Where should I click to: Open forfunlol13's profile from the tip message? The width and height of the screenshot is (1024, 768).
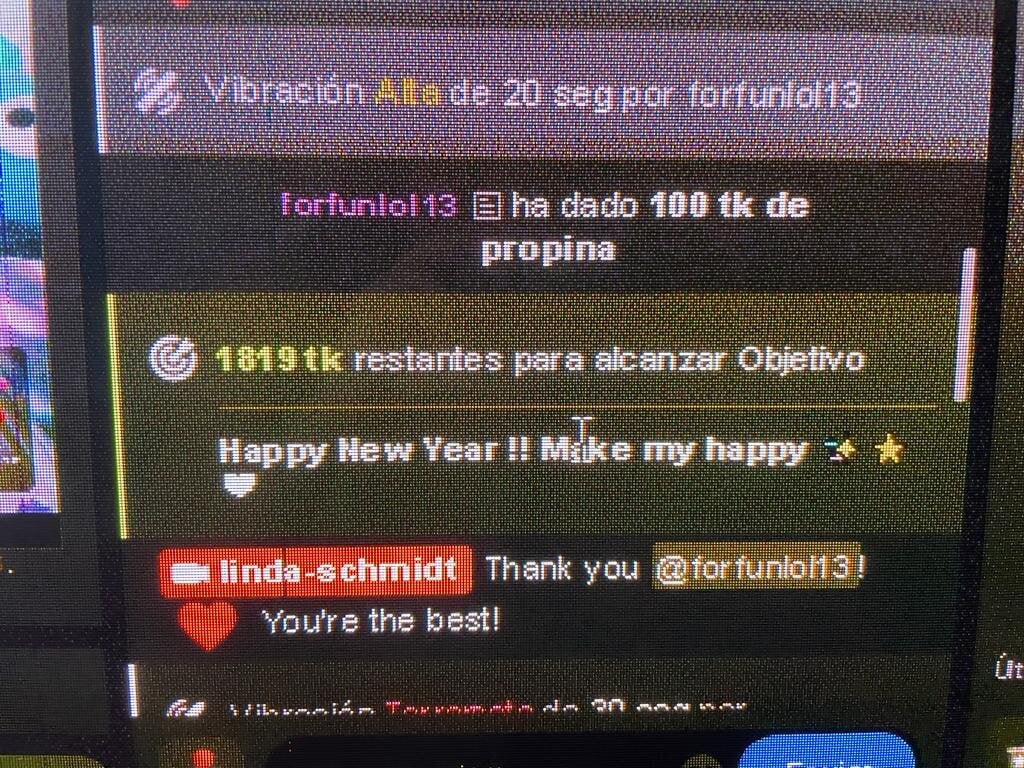pos(369,206)
